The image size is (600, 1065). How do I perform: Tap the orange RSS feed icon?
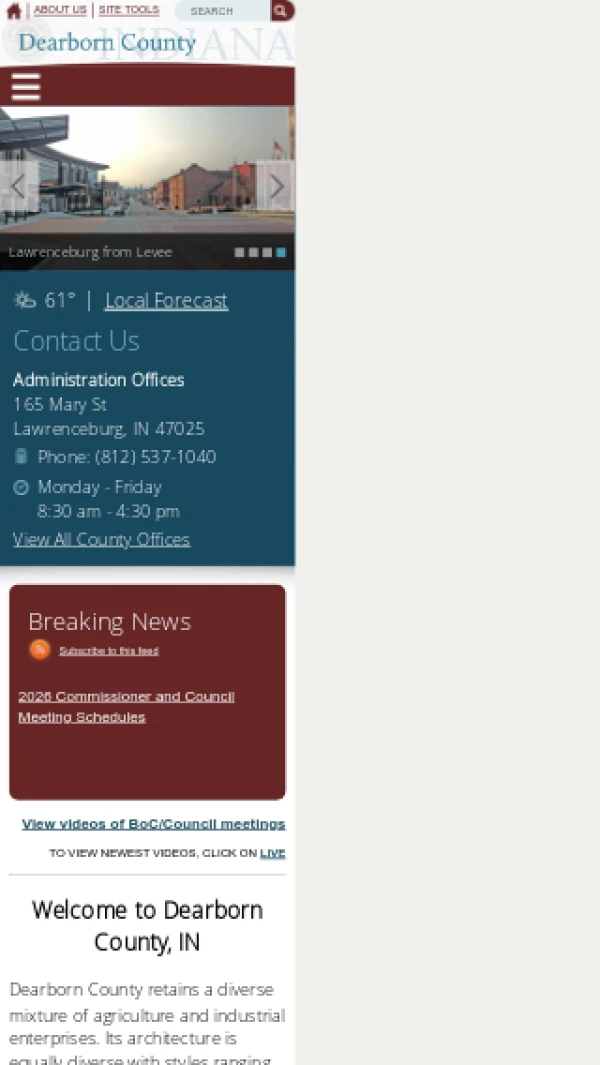coord(40,650)
